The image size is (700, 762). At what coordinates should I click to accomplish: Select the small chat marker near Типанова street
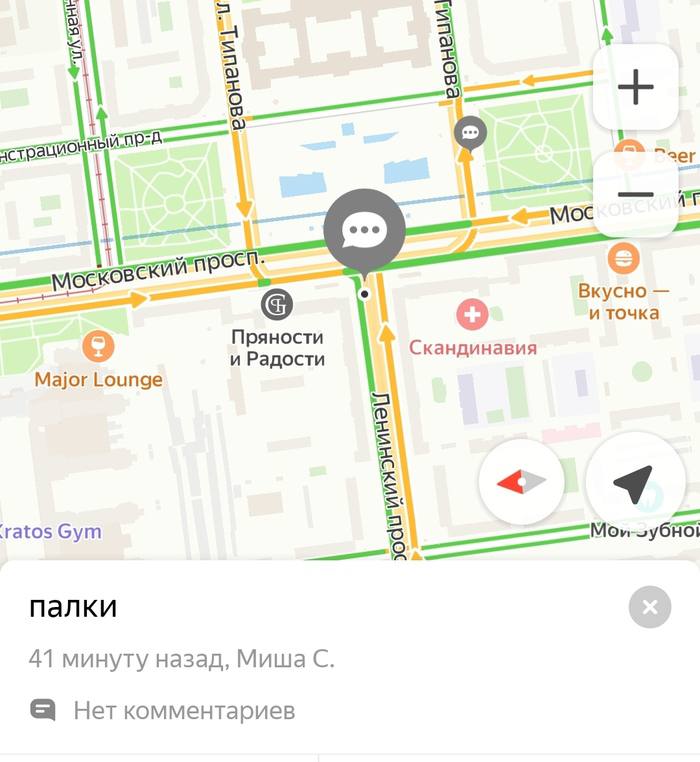tap(469, 132)
